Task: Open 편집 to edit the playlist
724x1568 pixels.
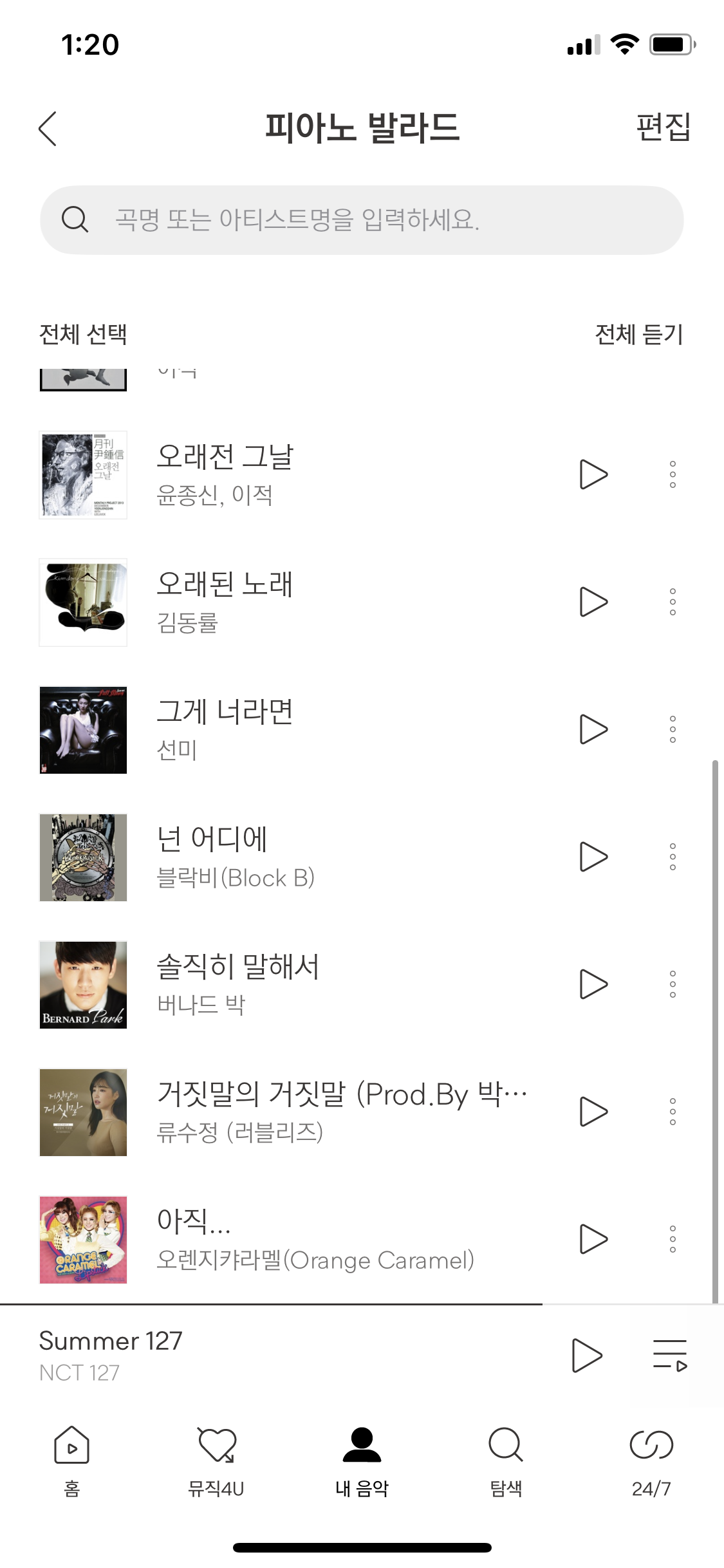Action: 663,128
